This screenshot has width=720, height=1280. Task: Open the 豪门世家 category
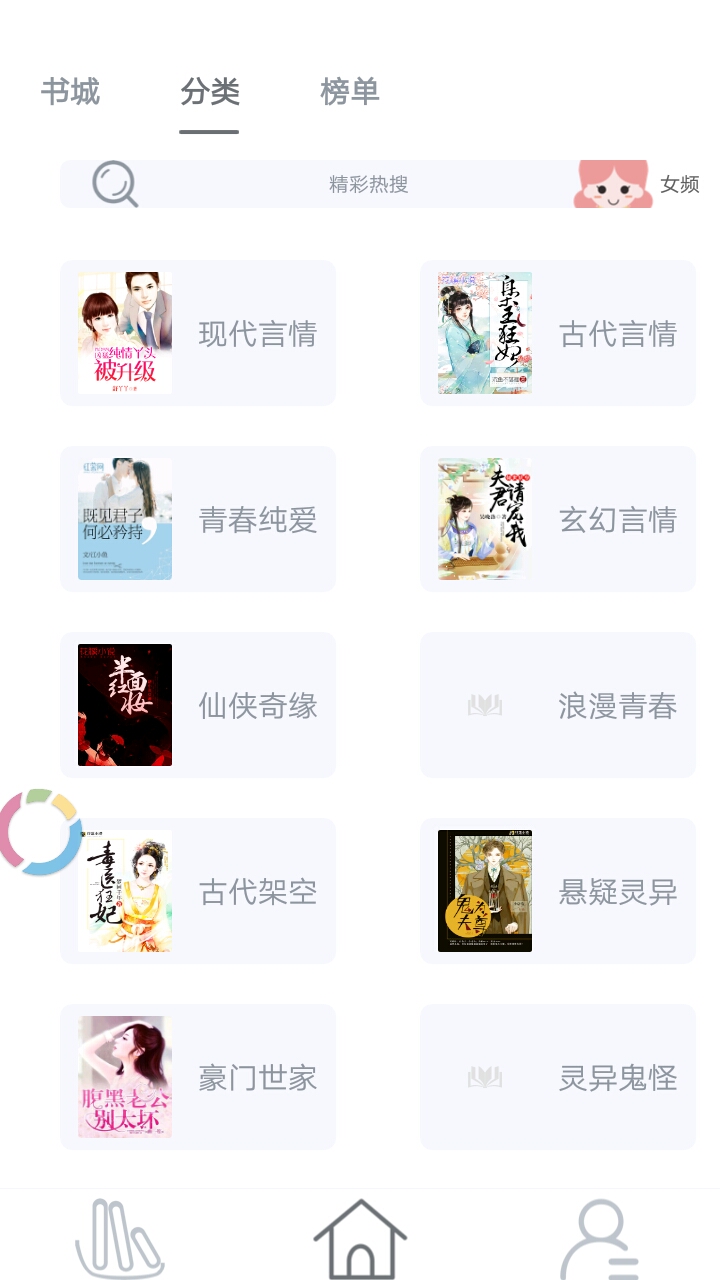pos(198,1077)
